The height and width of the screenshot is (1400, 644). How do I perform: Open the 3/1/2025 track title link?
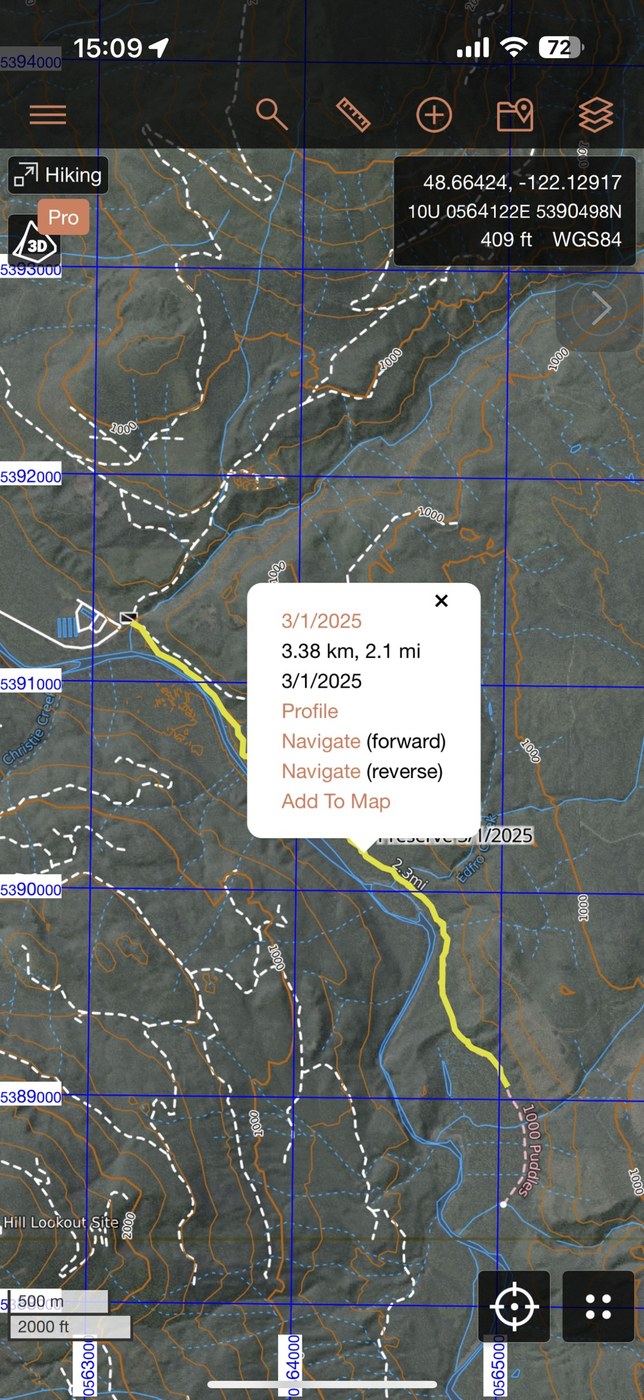click(x=321, y=621)
